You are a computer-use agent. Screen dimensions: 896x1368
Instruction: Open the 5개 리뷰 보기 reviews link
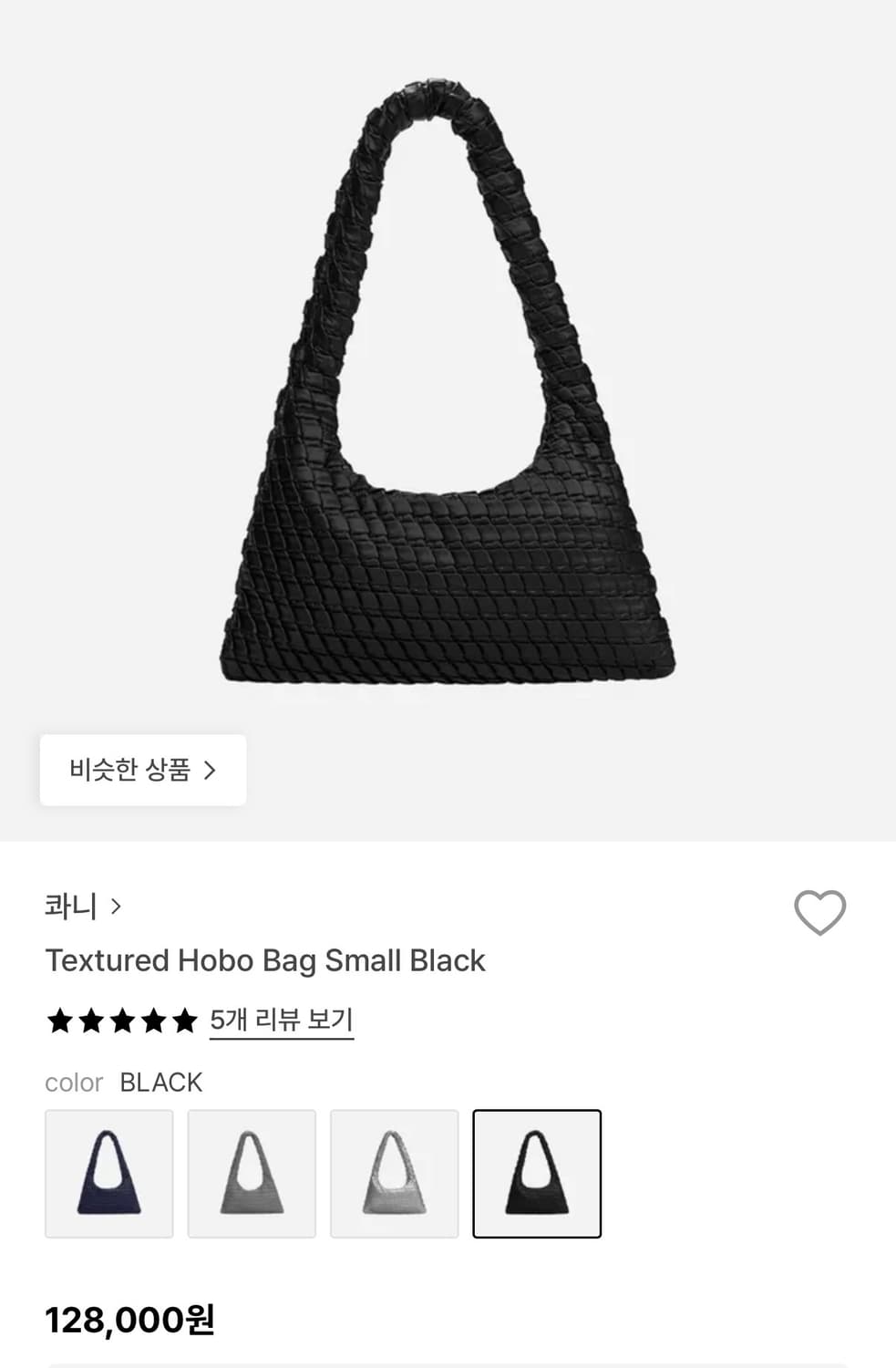click(281, 1021)
